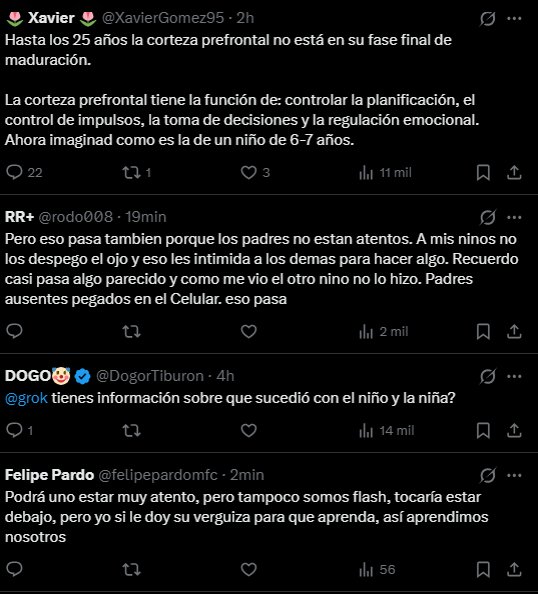View Felipe Pardo's profile
This screenshot has height=594, width=538.
pos(49,475)
